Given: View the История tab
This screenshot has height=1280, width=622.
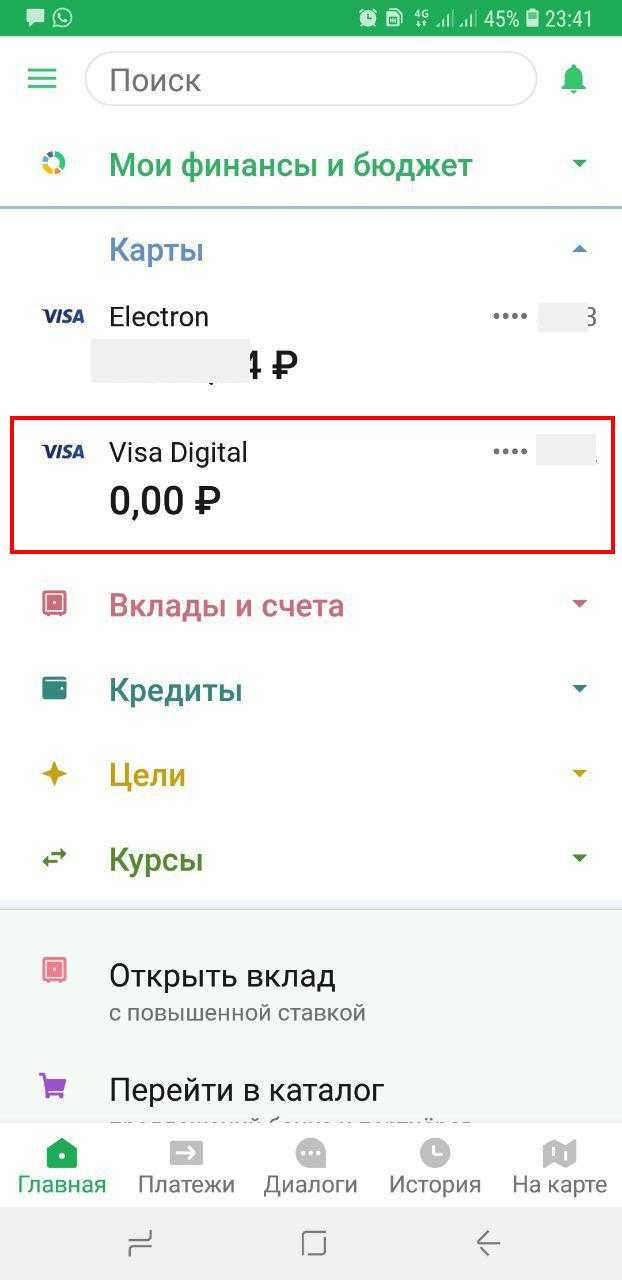Looking at the screenshot, I should coord(435,1167).
